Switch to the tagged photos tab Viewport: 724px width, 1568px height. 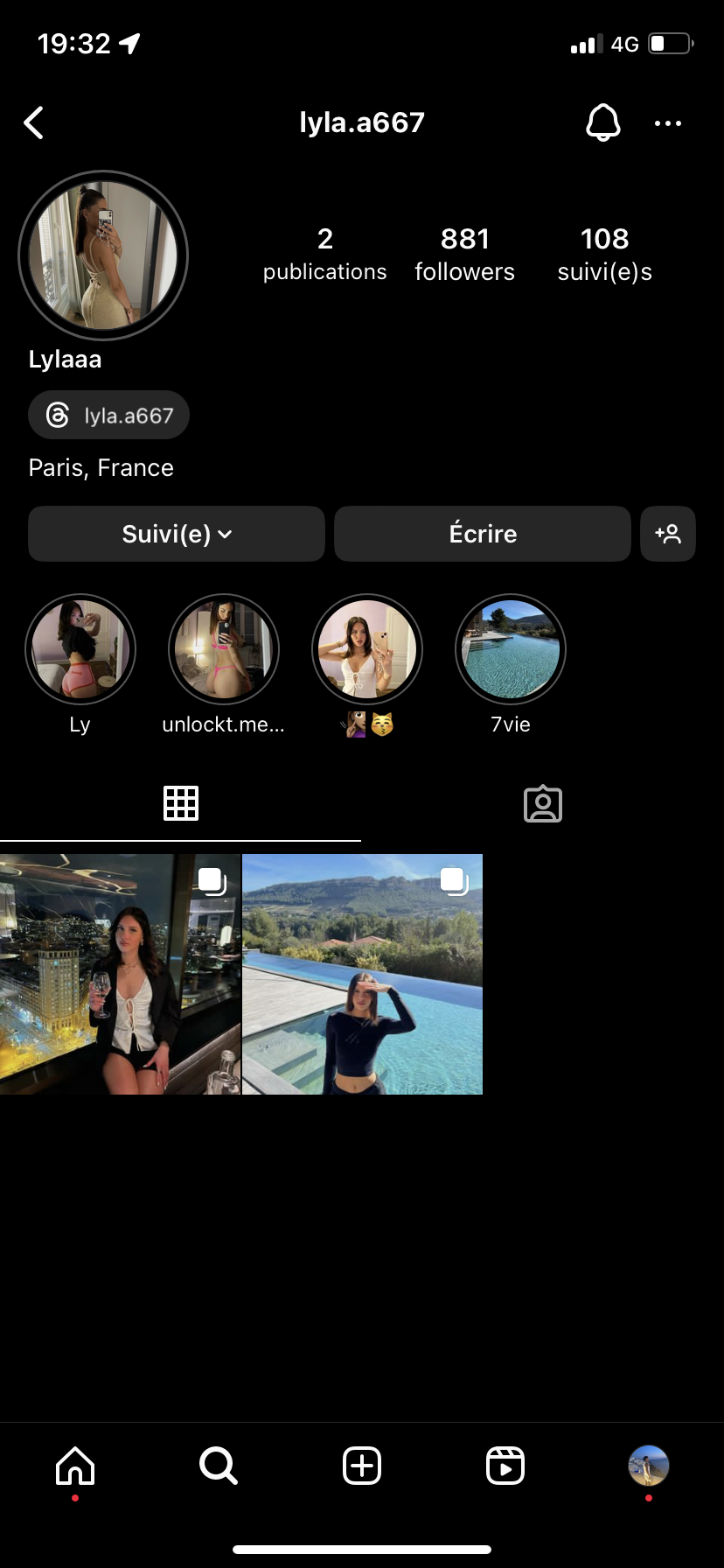[542, 803]
